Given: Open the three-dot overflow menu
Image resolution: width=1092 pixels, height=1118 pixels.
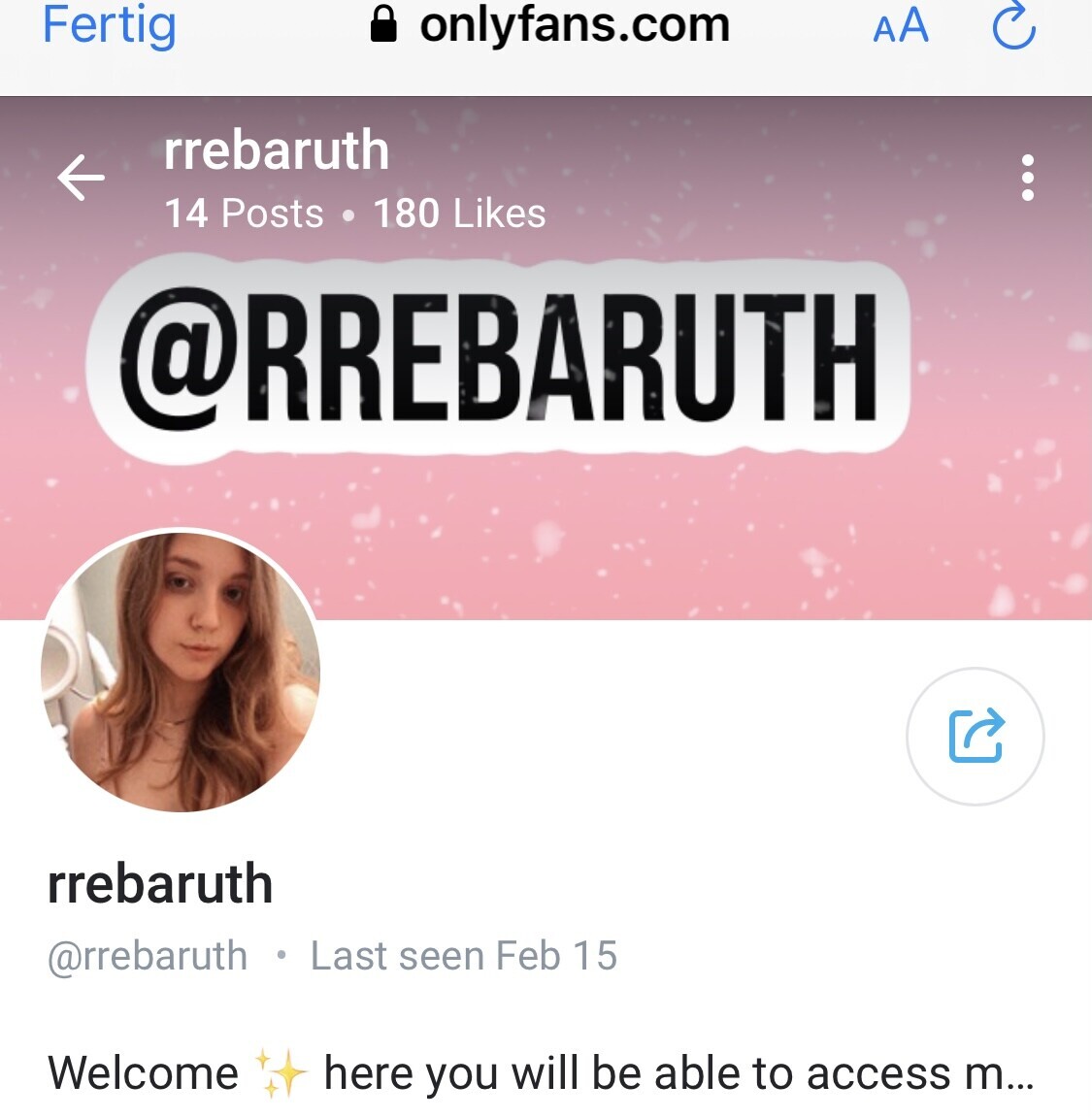Looking at the screenshot, I should (1028, 178).
